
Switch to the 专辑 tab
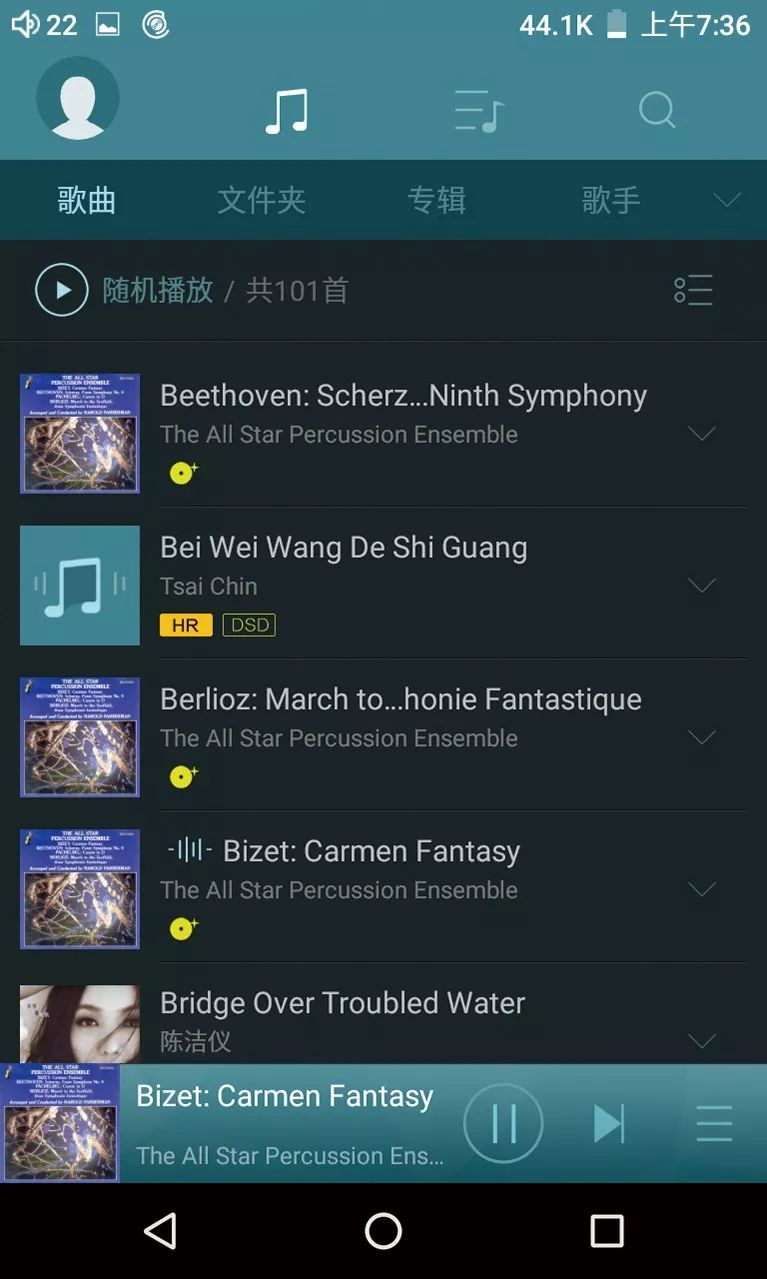(437, 201)
